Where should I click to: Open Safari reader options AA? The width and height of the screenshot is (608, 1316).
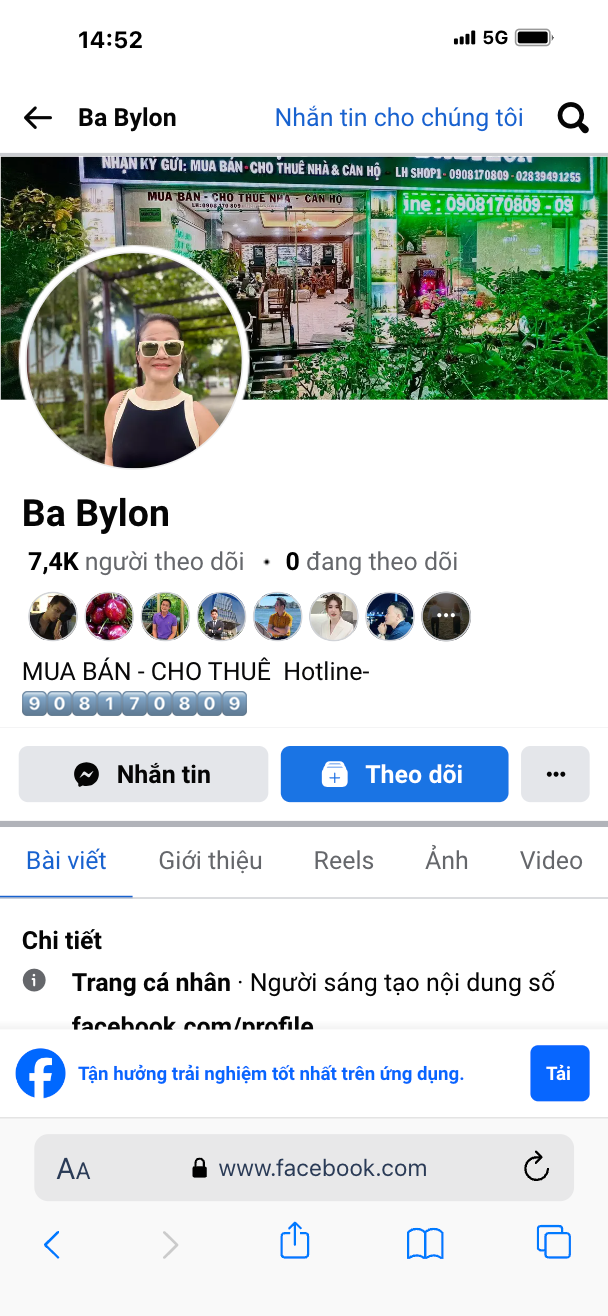[x=73, y=1168]
